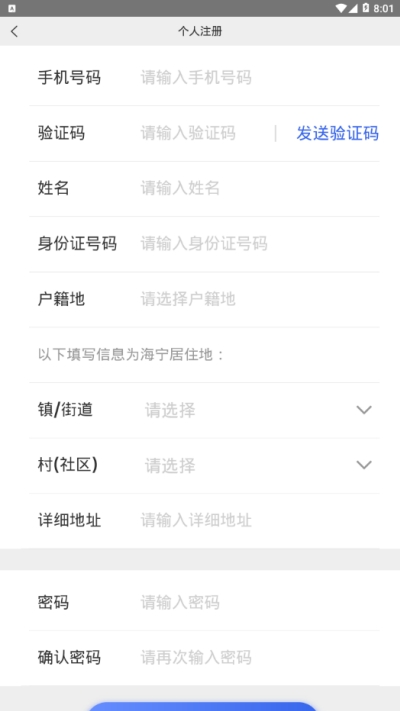The width and height of the screenshot is (400, 711).
Task: Focus the 密码 password field
Action: 259,602
